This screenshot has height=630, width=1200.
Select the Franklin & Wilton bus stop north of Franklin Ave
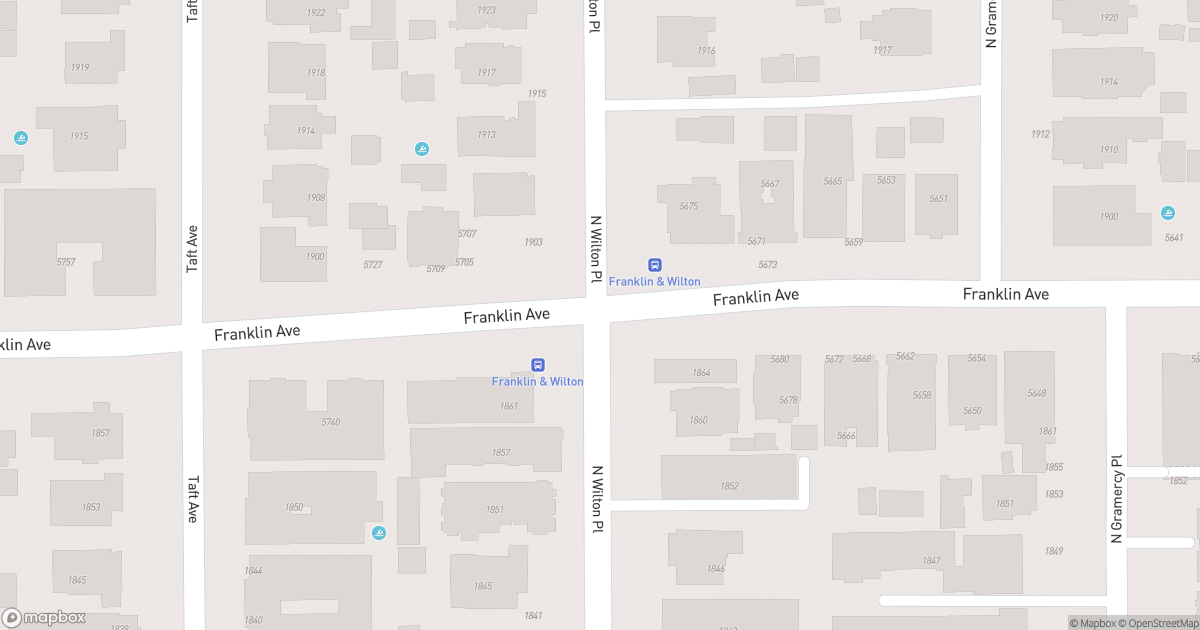tap(655, 265)
